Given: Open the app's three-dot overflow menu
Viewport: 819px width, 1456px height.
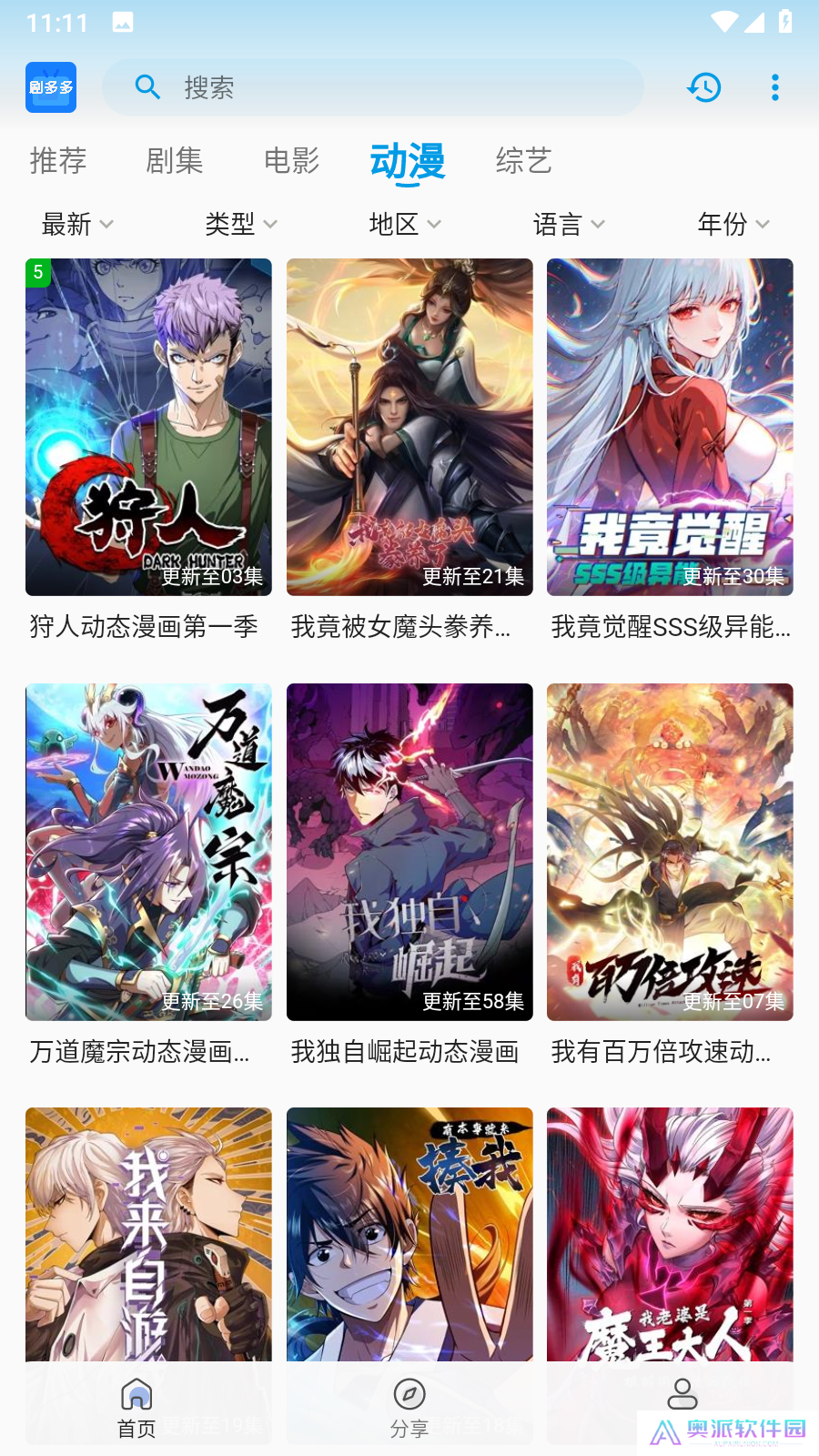Looking at the screenshot, I should click(x=774, y=87).
